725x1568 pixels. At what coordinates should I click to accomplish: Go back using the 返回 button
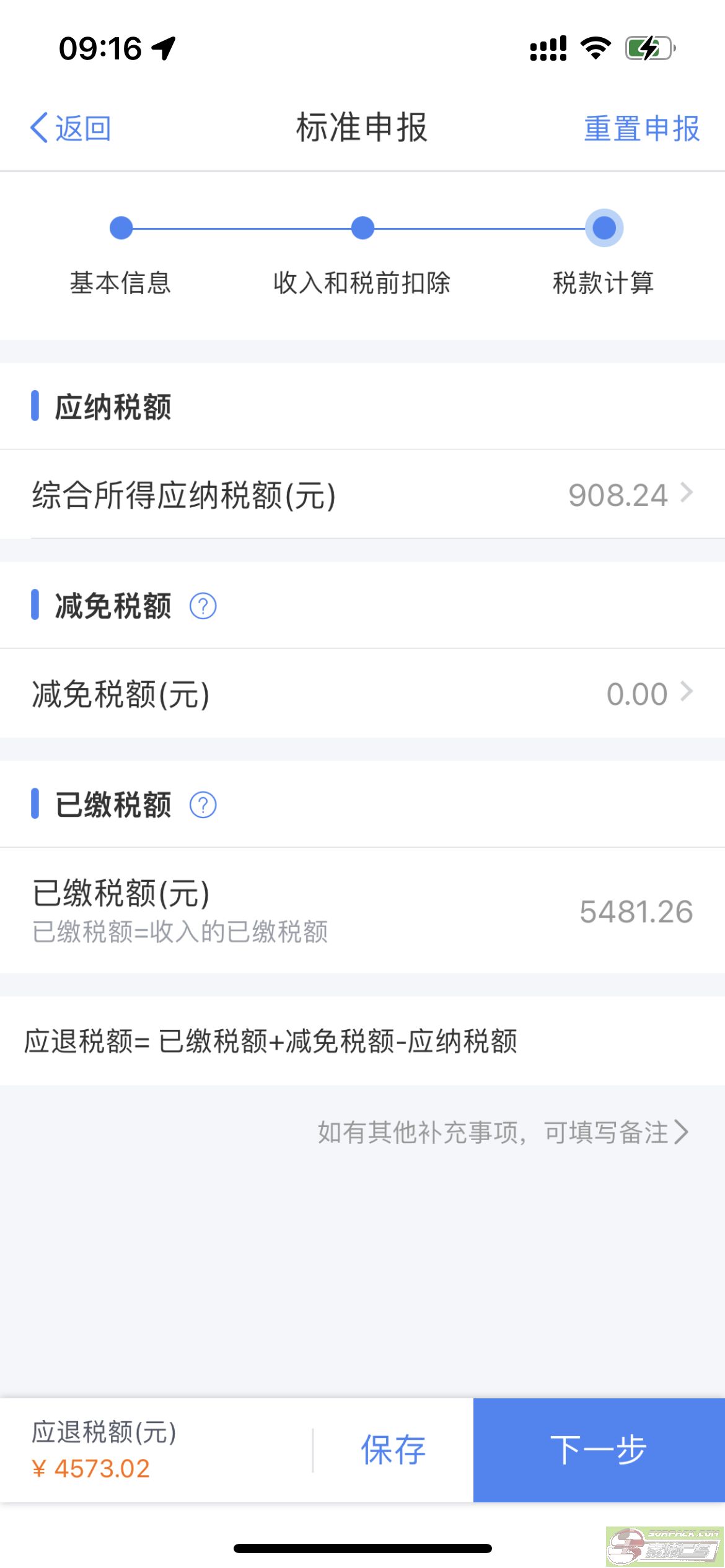point(71,128)
